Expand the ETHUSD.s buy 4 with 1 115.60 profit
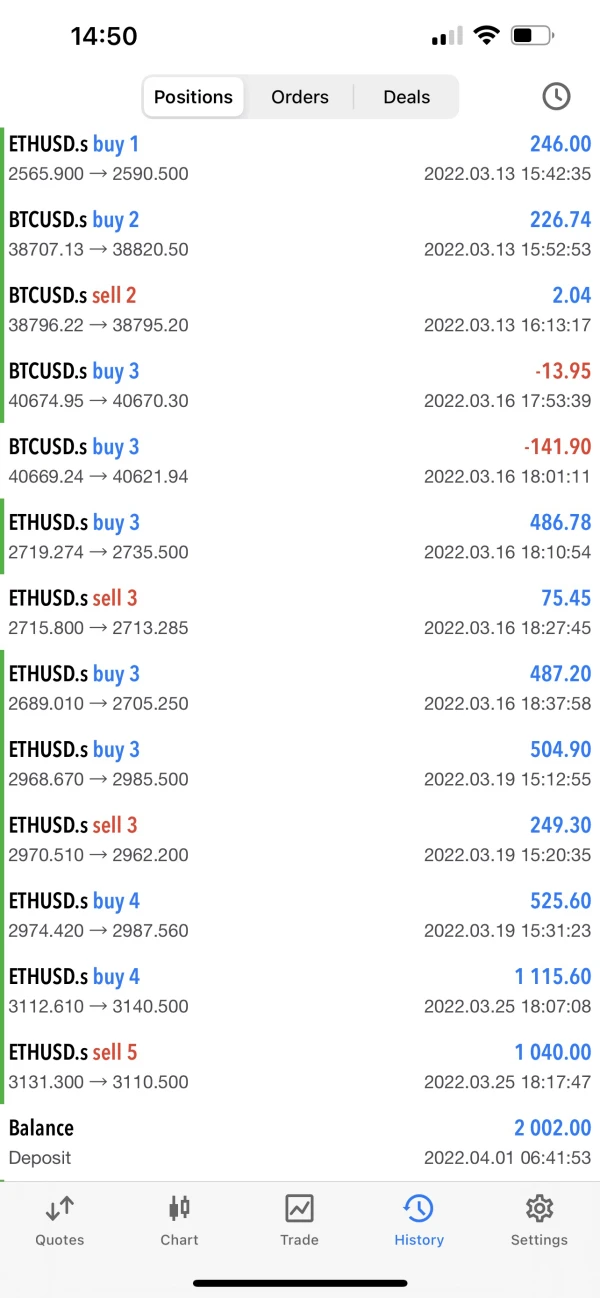 [300, 991]
